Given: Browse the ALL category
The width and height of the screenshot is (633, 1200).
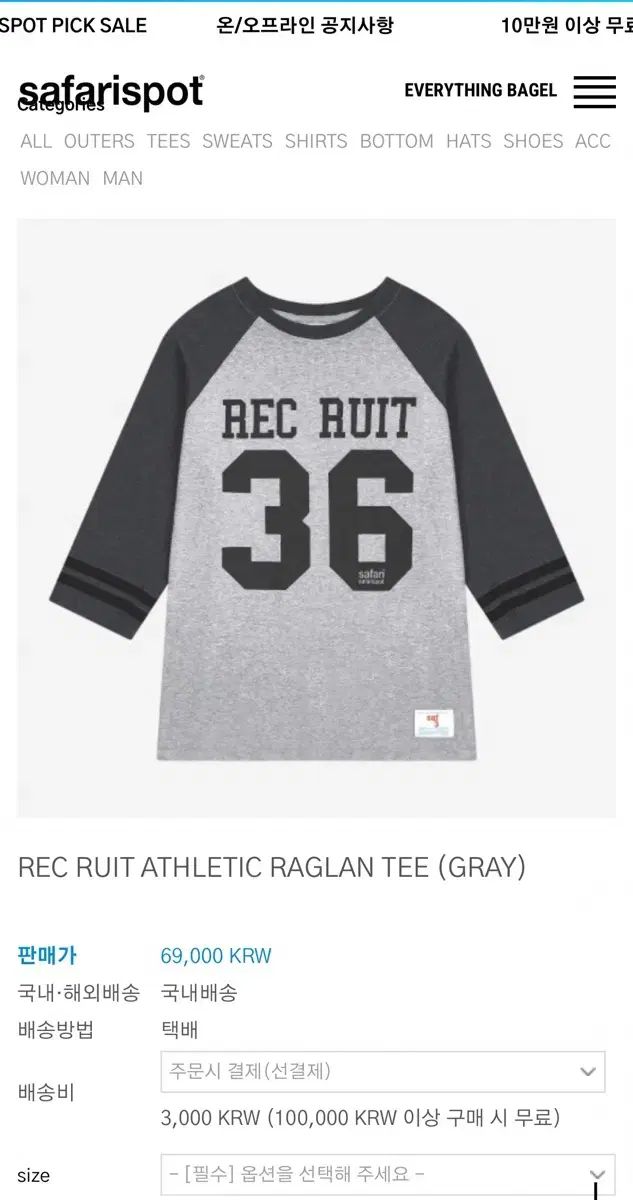Looking at the screenshot, I should tap(36, 141).
